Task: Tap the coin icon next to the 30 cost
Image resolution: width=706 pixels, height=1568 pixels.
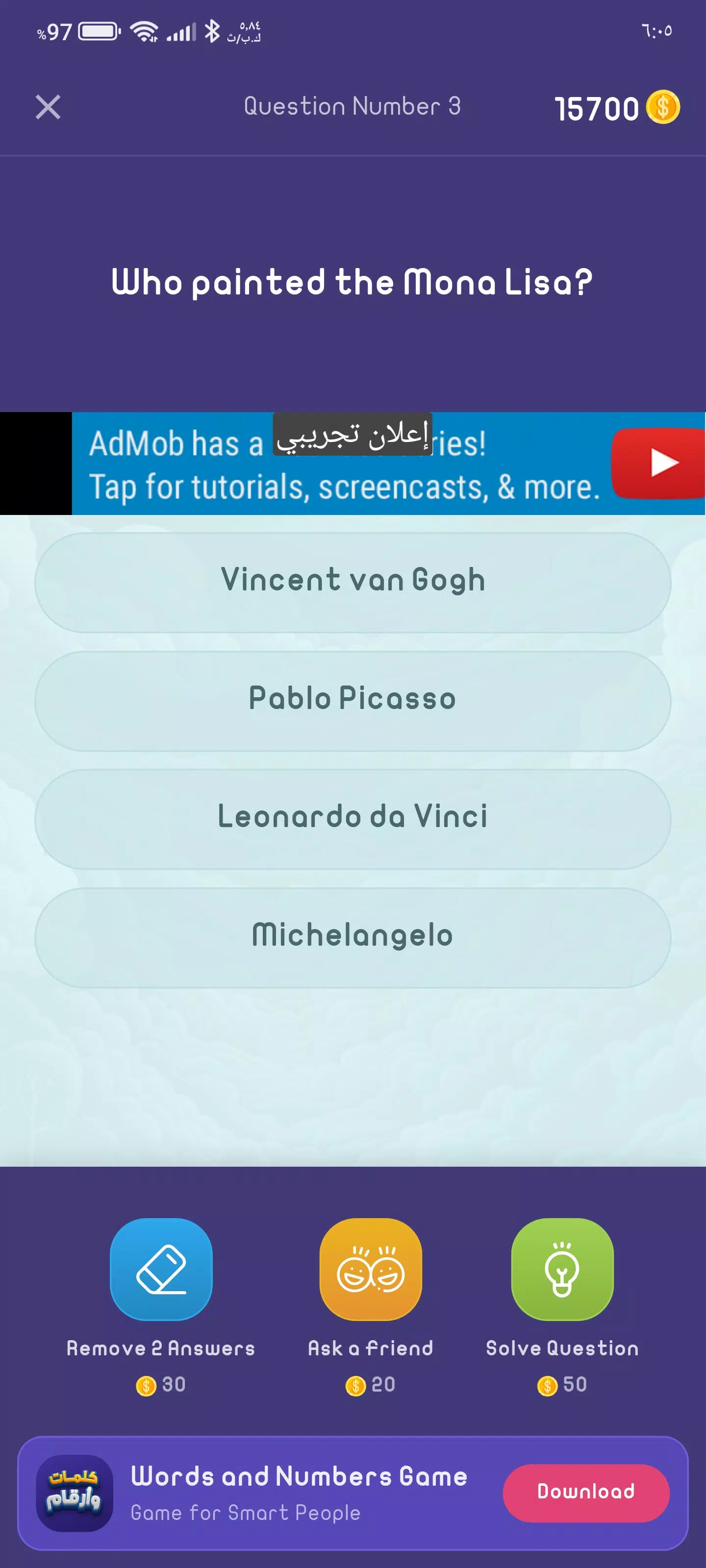Action: coord(146,1384)
